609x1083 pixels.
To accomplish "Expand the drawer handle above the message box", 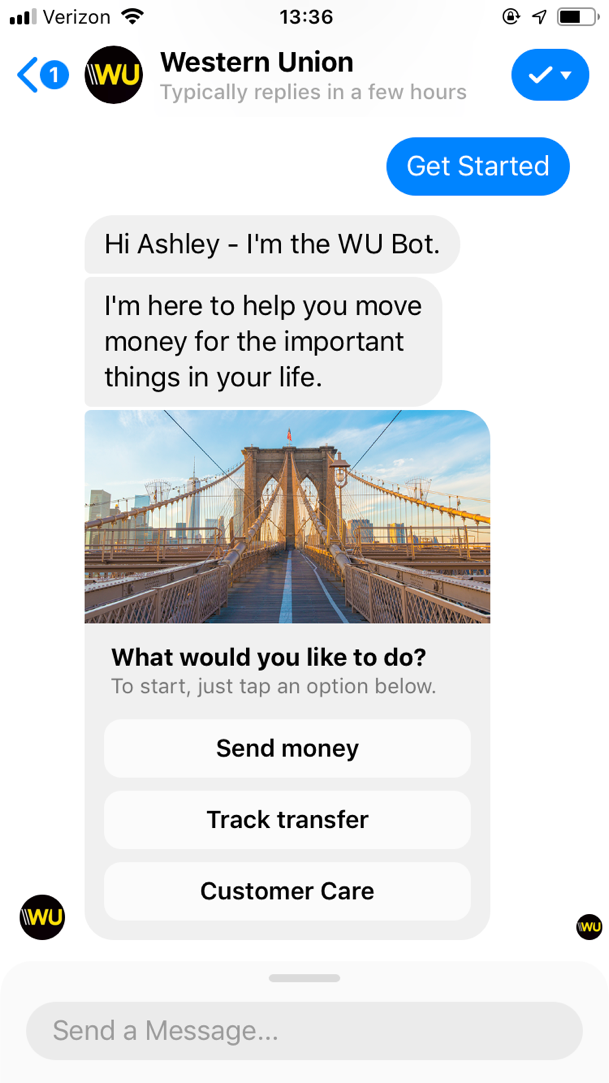I will (x=304, y=977).
